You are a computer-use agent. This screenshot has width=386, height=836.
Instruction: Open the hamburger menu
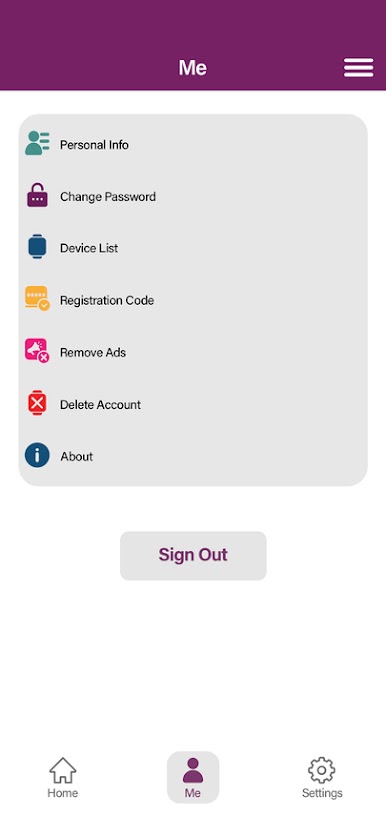(358, 68)
